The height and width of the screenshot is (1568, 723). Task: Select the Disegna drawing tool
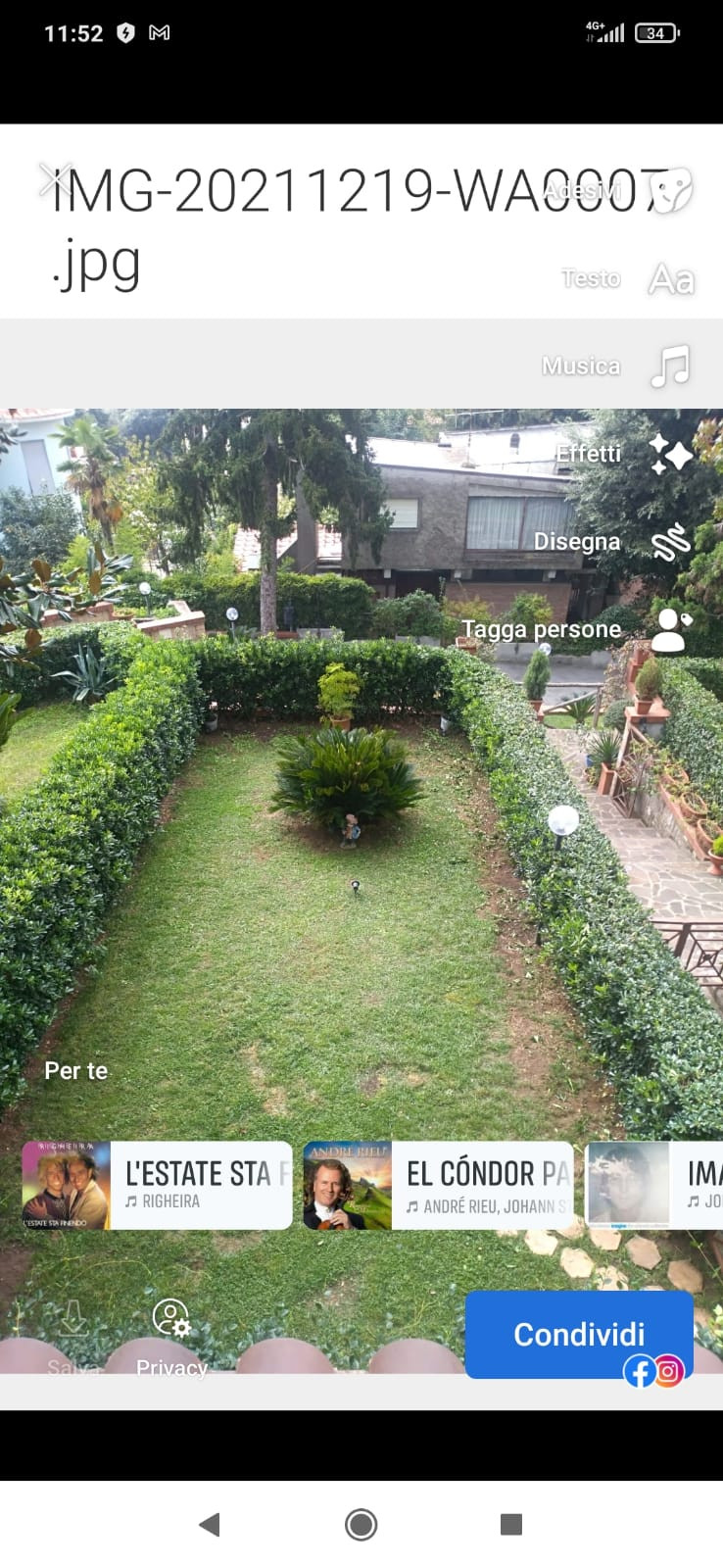[x=613, y=542]
